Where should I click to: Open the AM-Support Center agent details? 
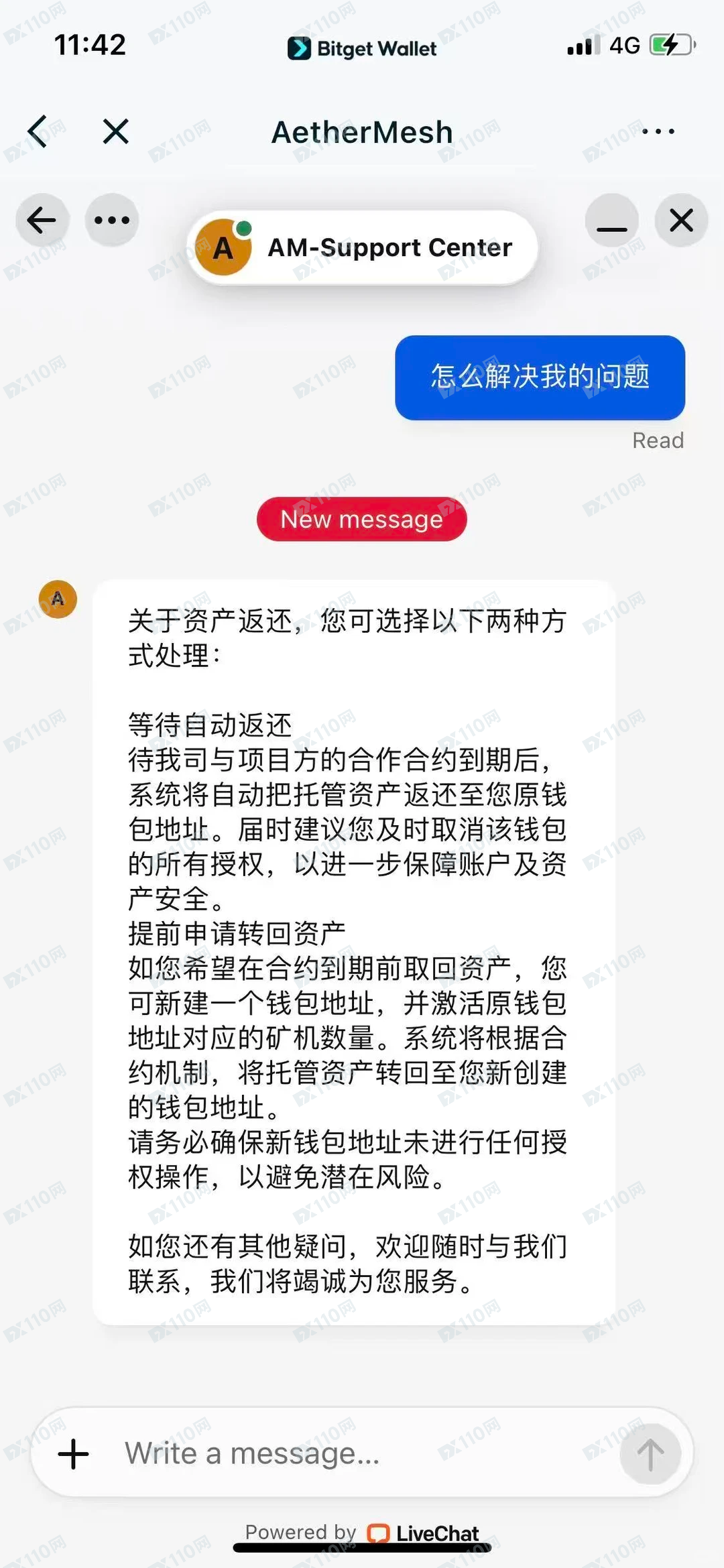point(363,247)
